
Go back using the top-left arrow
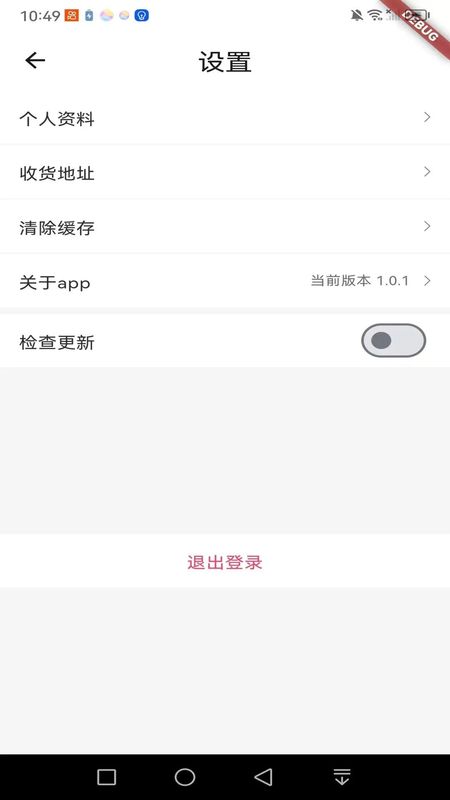(35, 61)
